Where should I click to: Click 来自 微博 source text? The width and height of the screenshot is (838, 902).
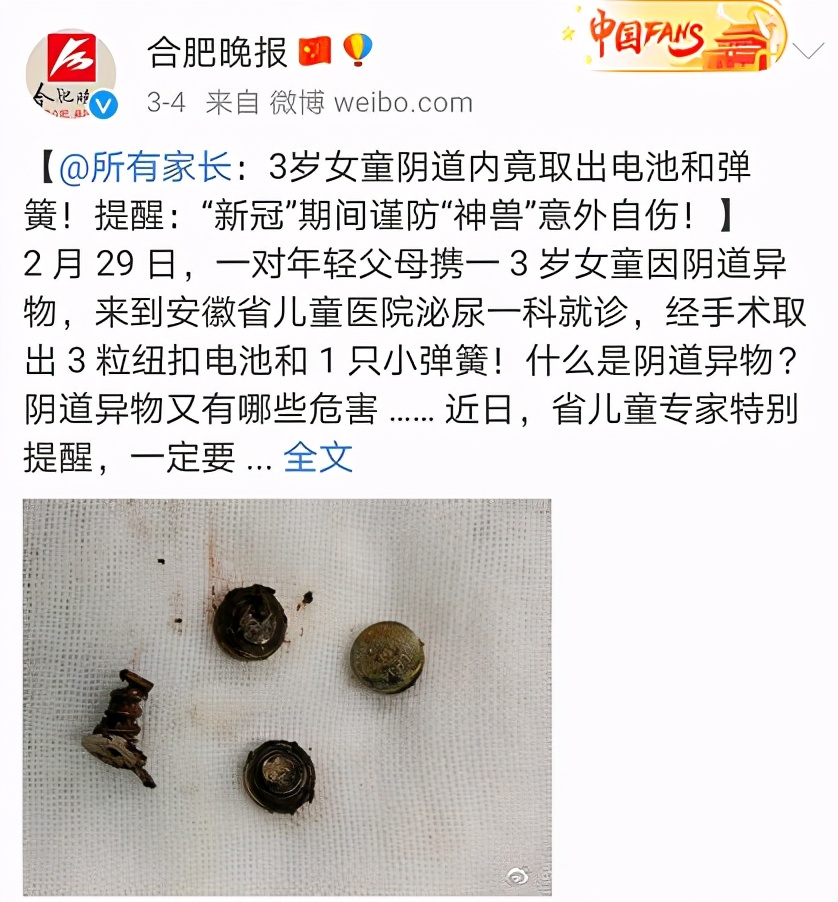(x=267, y=104)
